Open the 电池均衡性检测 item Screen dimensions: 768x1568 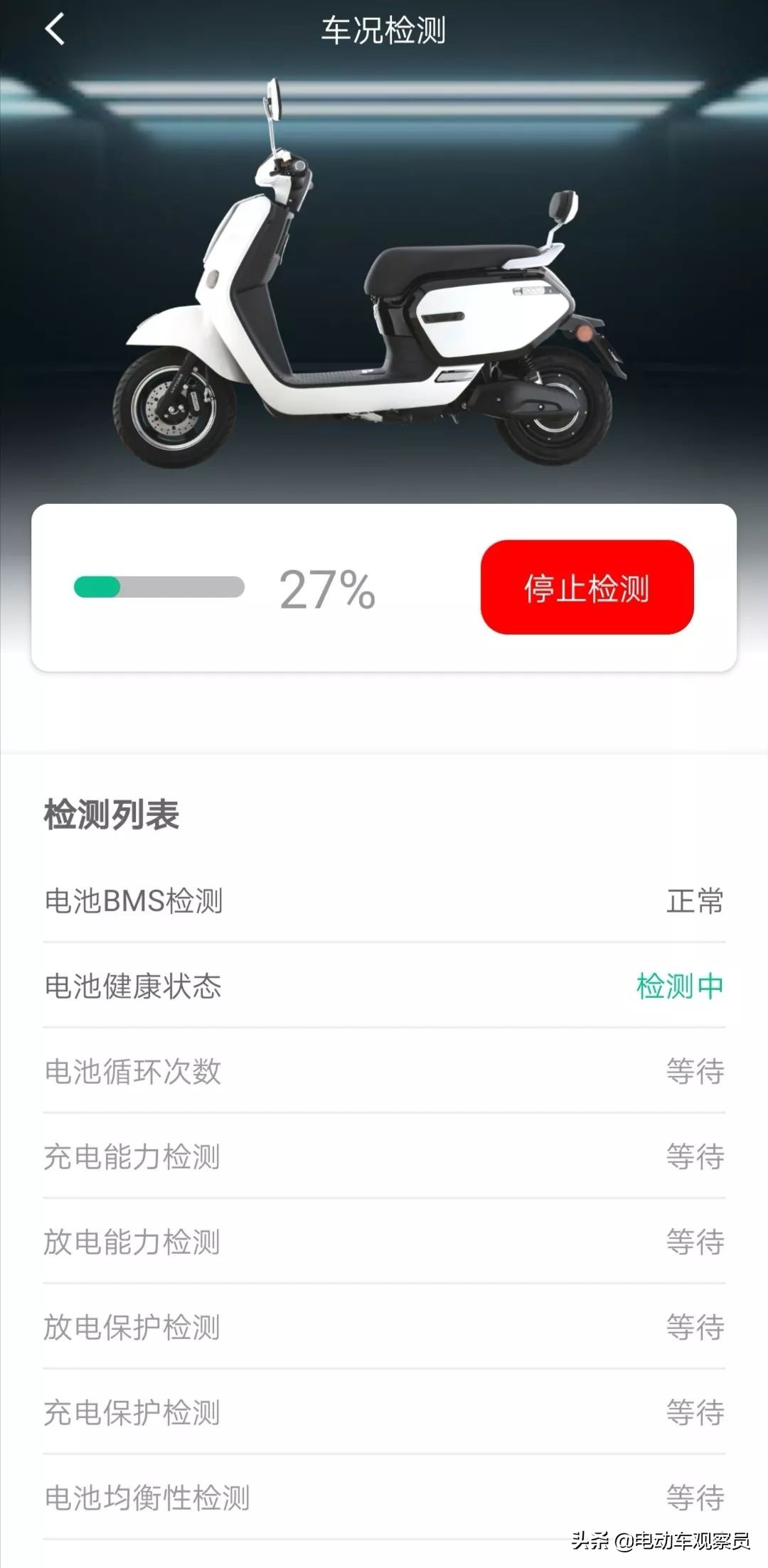146,1500
